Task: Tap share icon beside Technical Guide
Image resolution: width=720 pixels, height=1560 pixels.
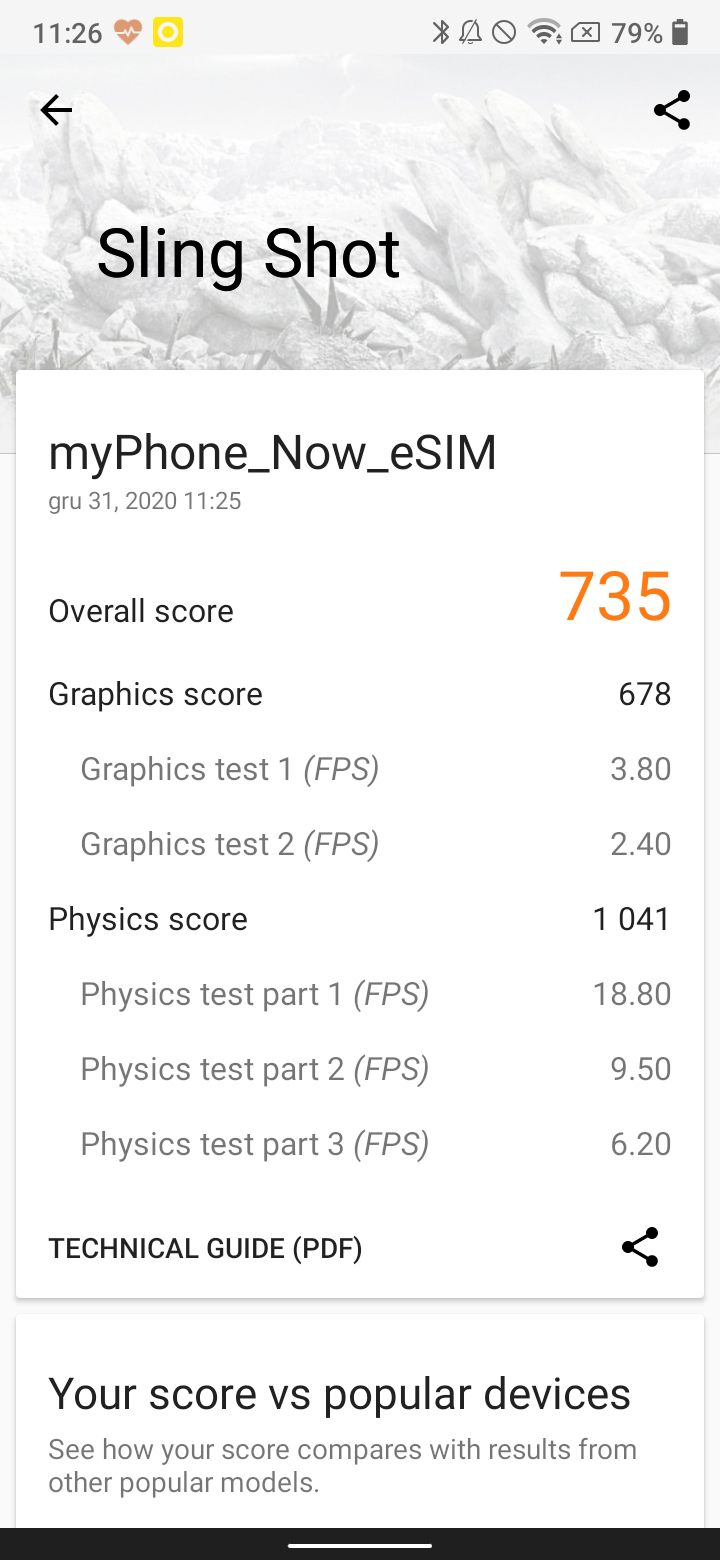Action: 640,1247
